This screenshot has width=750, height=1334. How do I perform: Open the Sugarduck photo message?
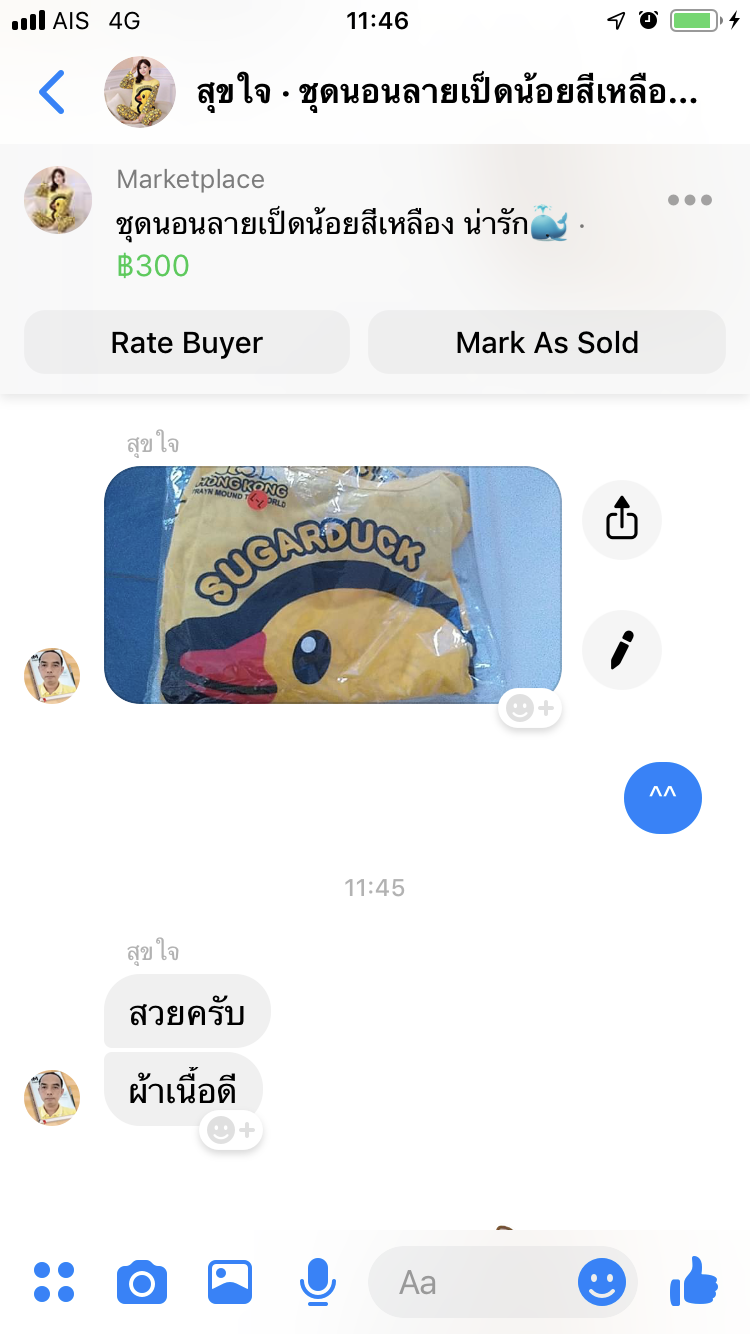[x=333, y=585]
